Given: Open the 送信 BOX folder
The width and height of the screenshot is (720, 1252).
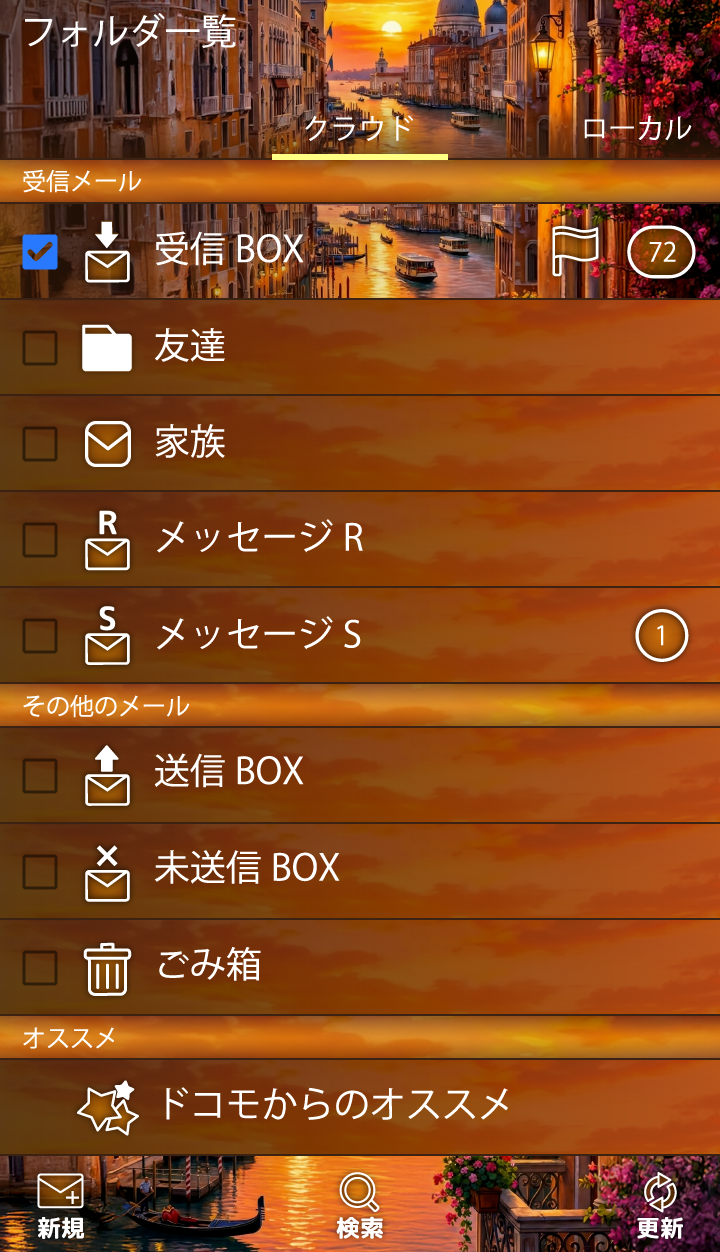Looking at the screenshot, I should (230, 773).
